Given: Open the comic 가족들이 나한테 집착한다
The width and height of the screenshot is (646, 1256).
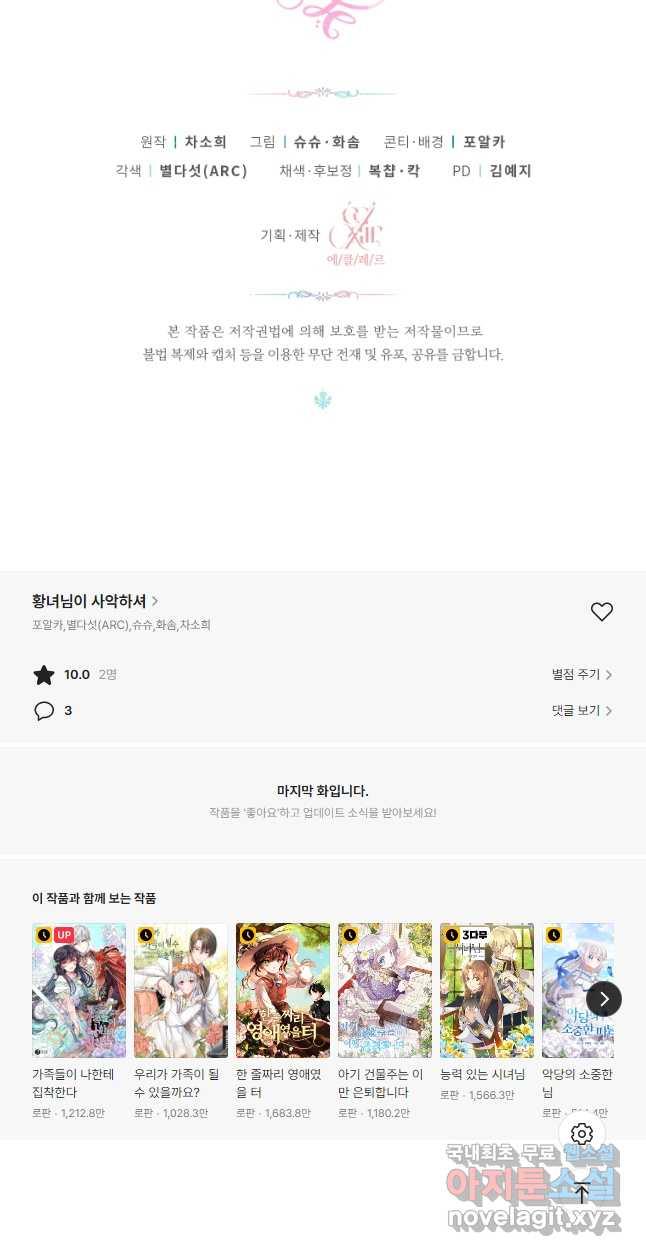Looking at the screenshot, I should [x=79, y=990].
